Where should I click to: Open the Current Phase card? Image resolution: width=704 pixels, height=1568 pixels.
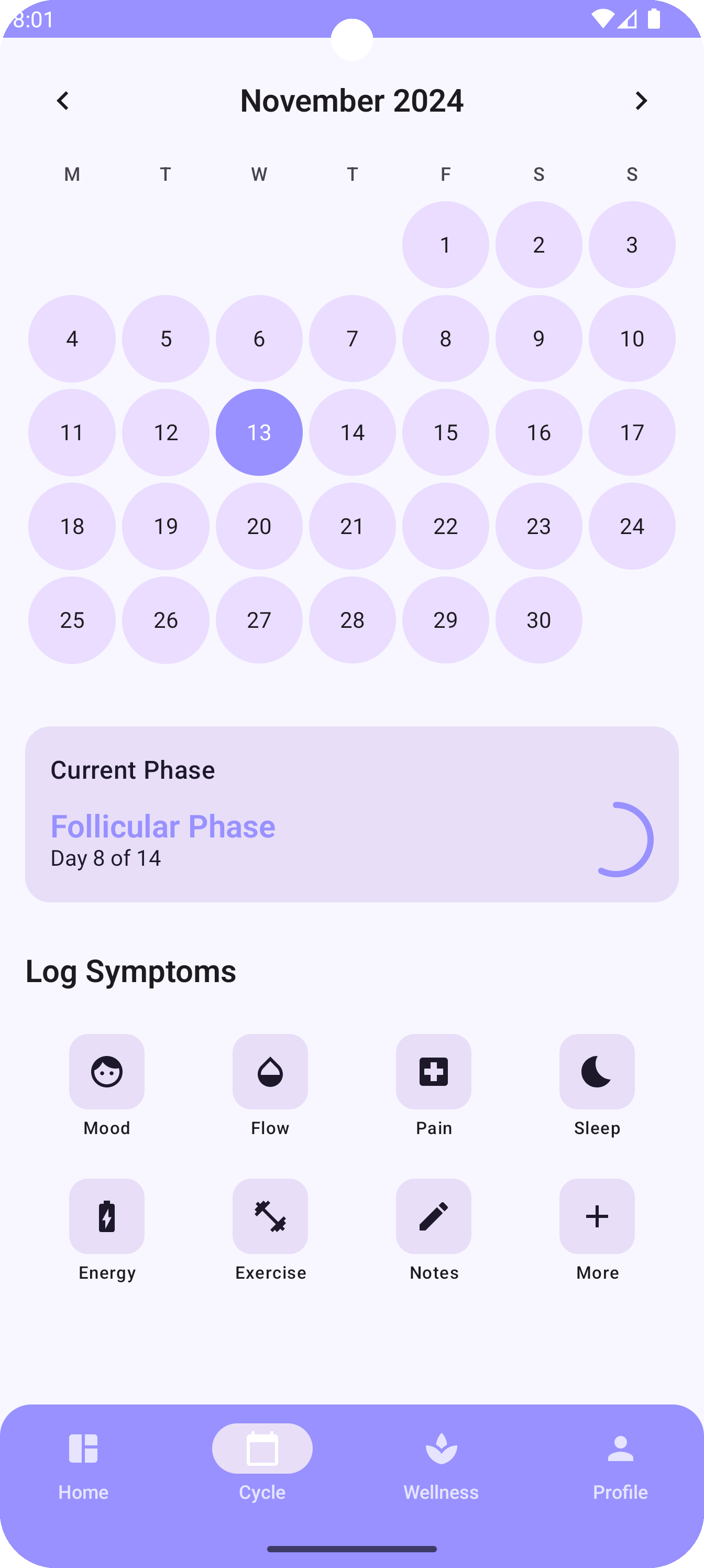(351, 814)
